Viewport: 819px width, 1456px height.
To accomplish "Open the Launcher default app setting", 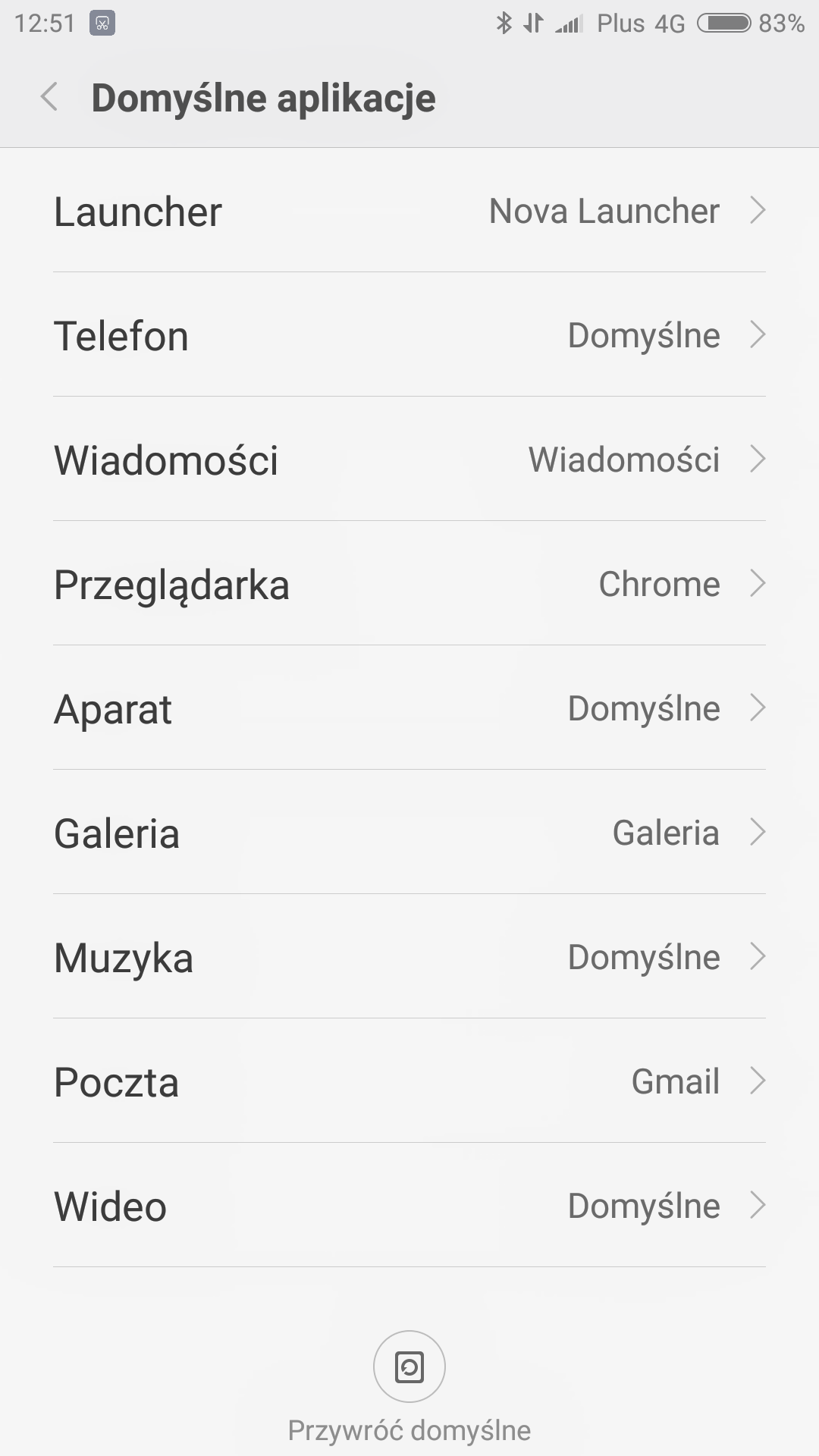I will (409, 211).
